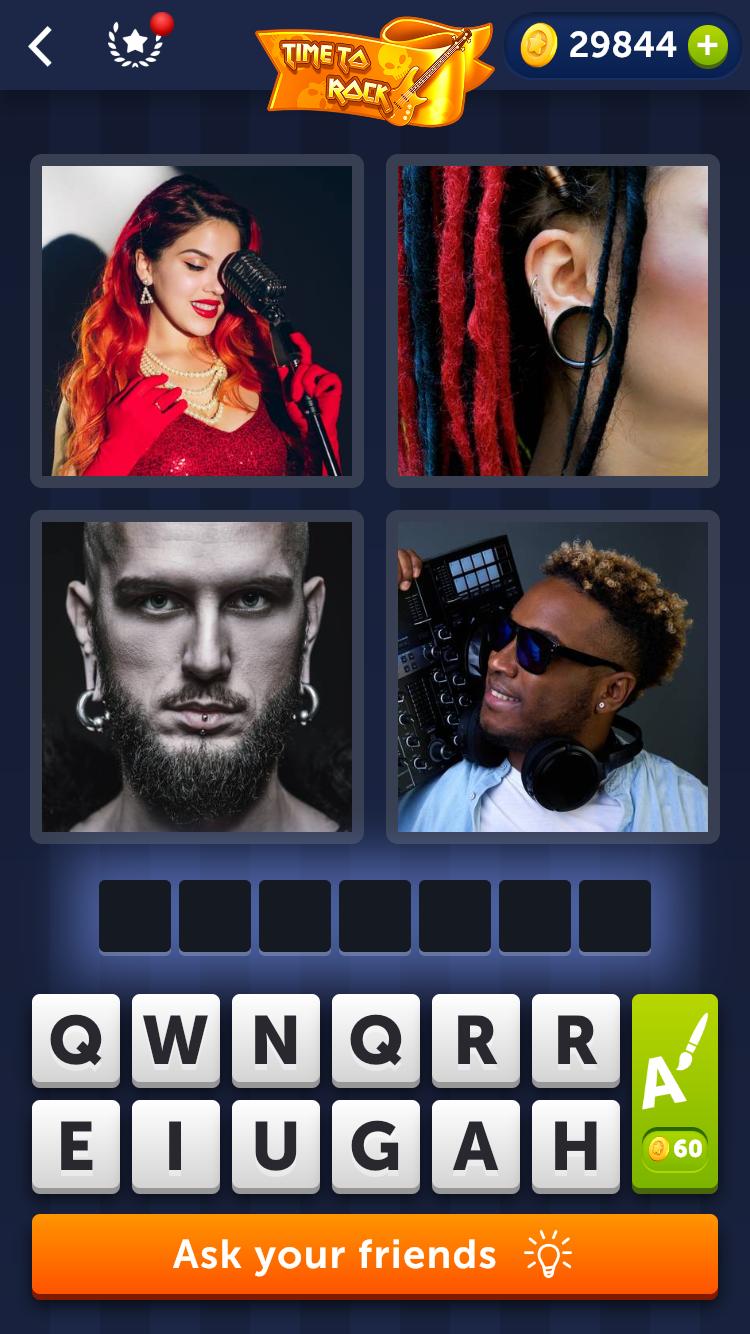Screen dimensions: 750x1334
Task: Enlarge the dreadlocks and ear picture
Action: [553, 321]
